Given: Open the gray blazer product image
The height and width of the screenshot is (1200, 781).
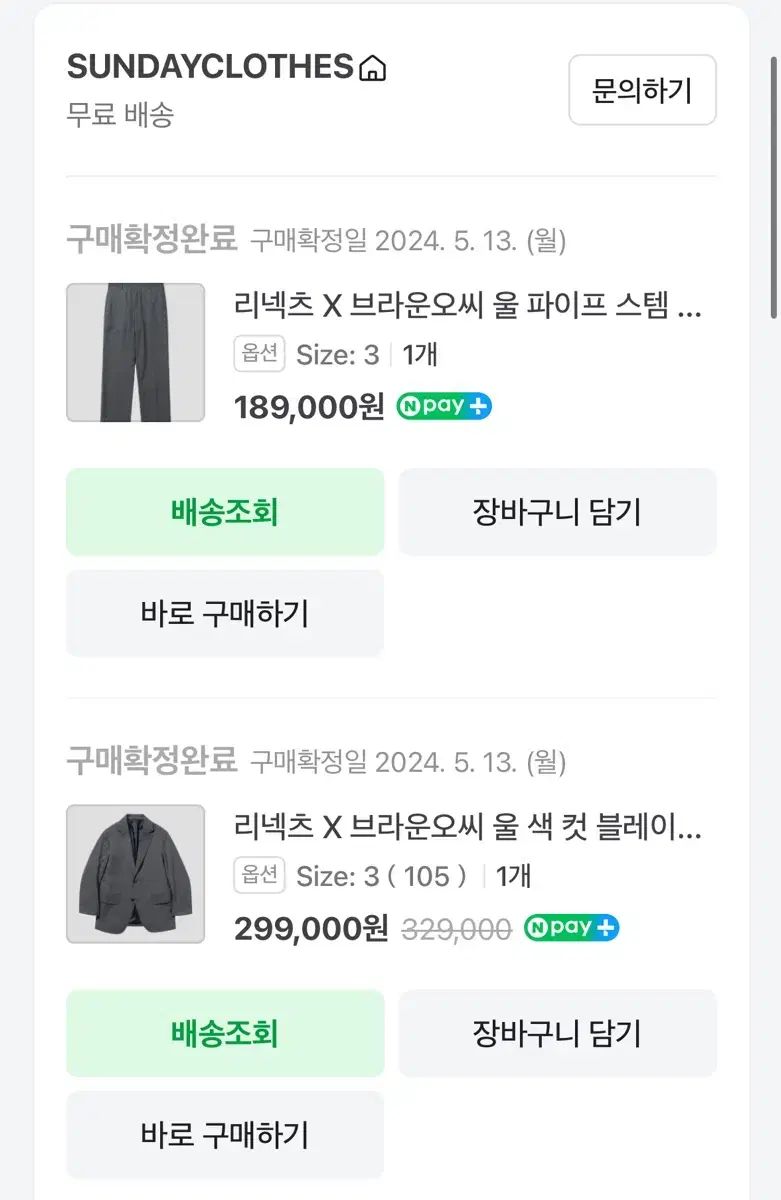Looking at the screenshot, I should (x=136, y=874).
